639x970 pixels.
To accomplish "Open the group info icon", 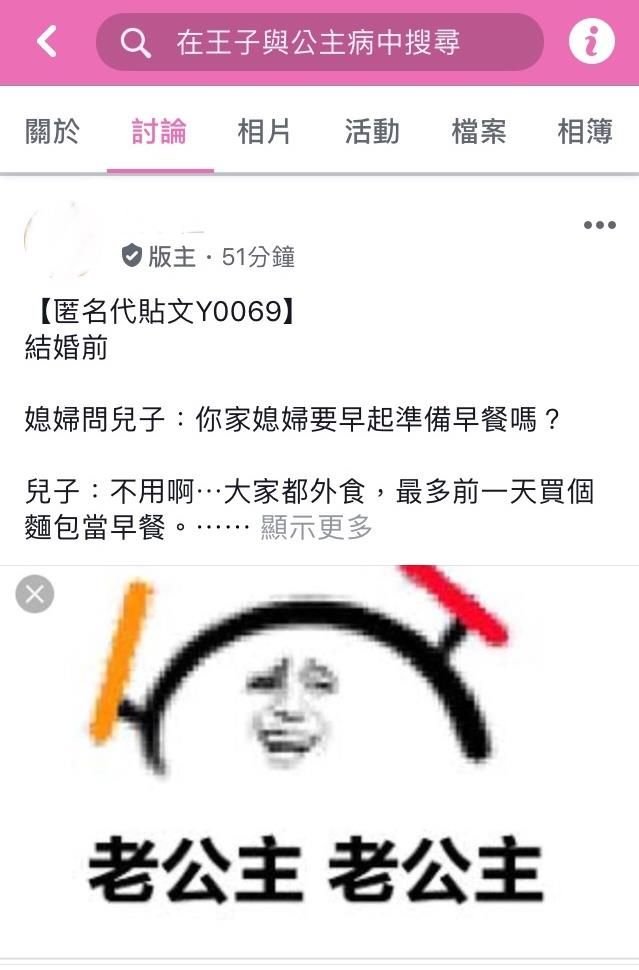I will (591, 42).
